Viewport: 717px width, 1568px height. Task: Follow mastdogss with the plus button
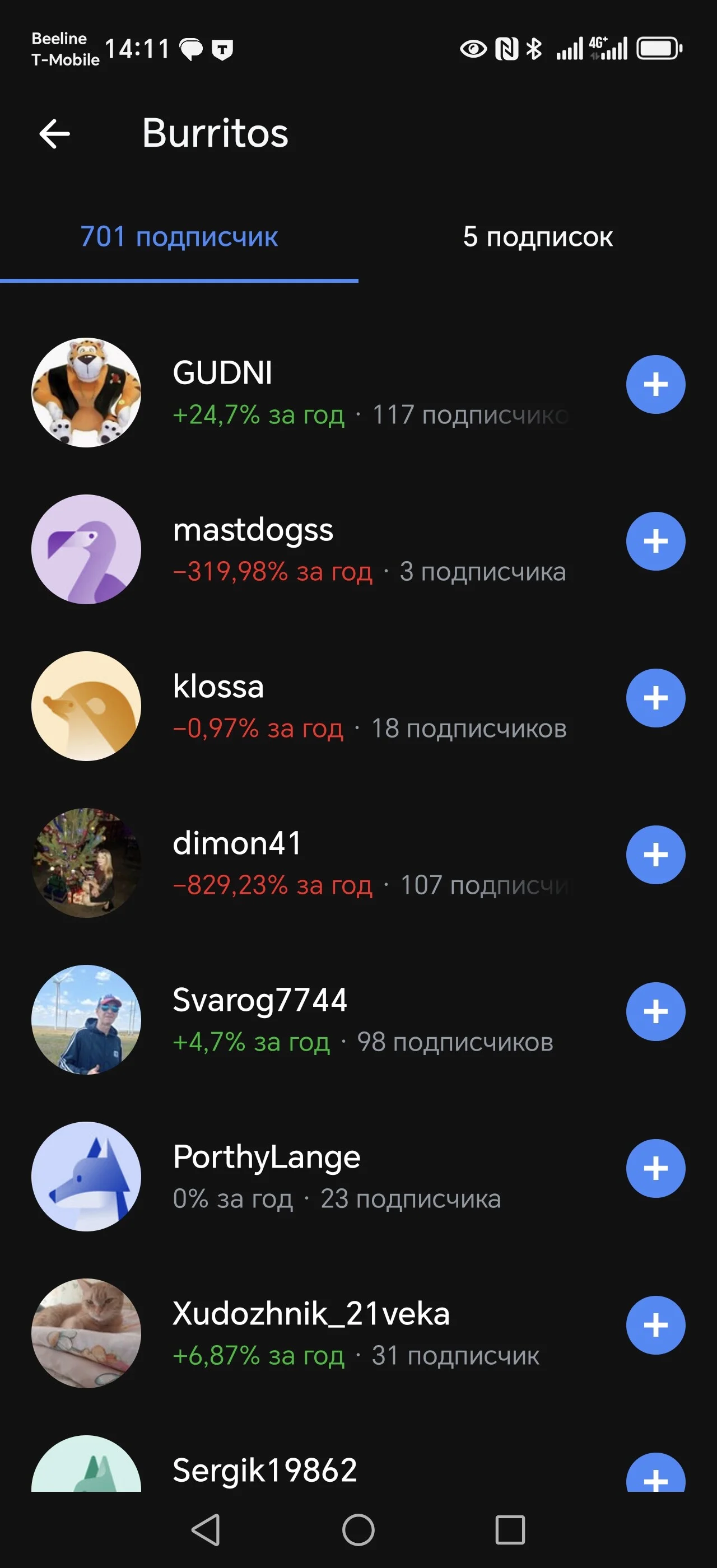[x=655, y=541]
